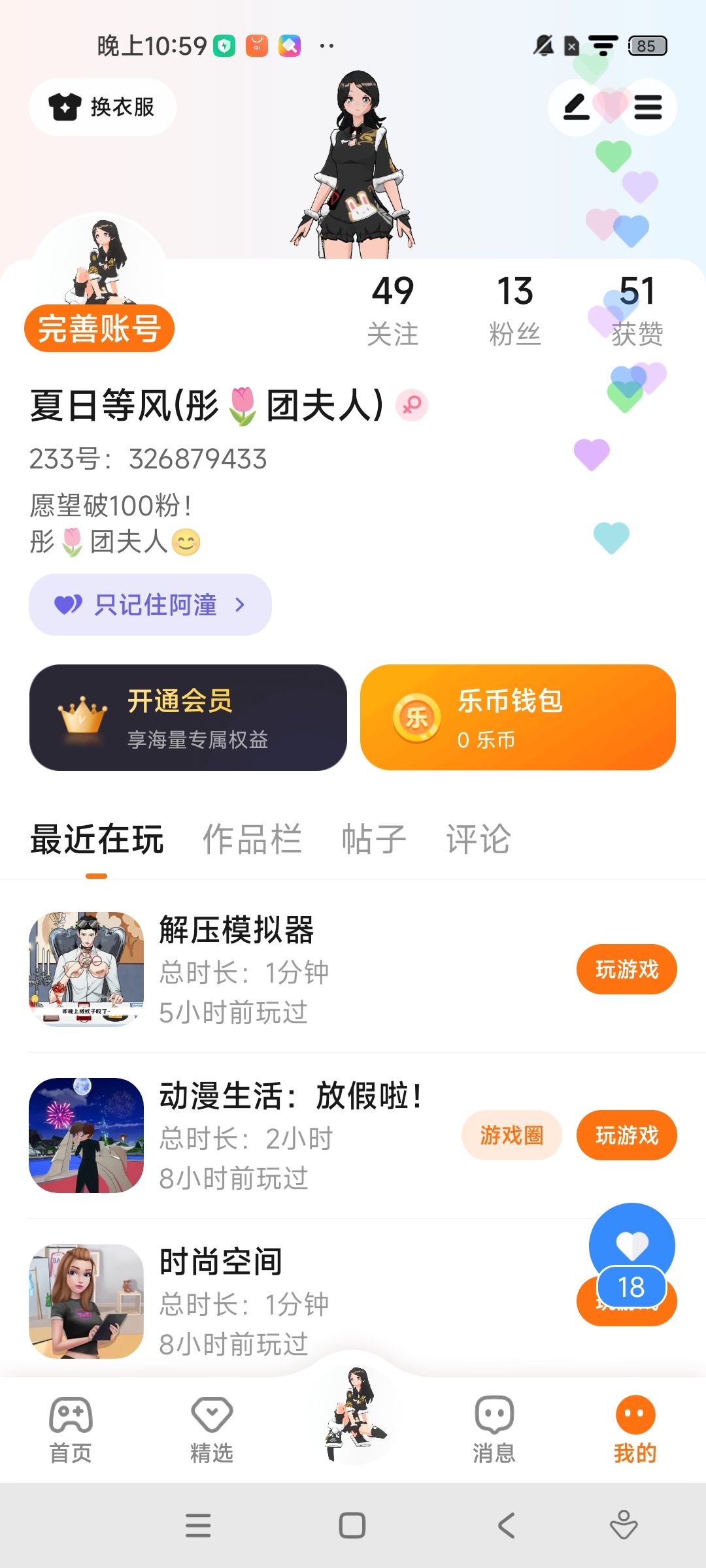View the 关注 following list

click(x=393, y=310)
